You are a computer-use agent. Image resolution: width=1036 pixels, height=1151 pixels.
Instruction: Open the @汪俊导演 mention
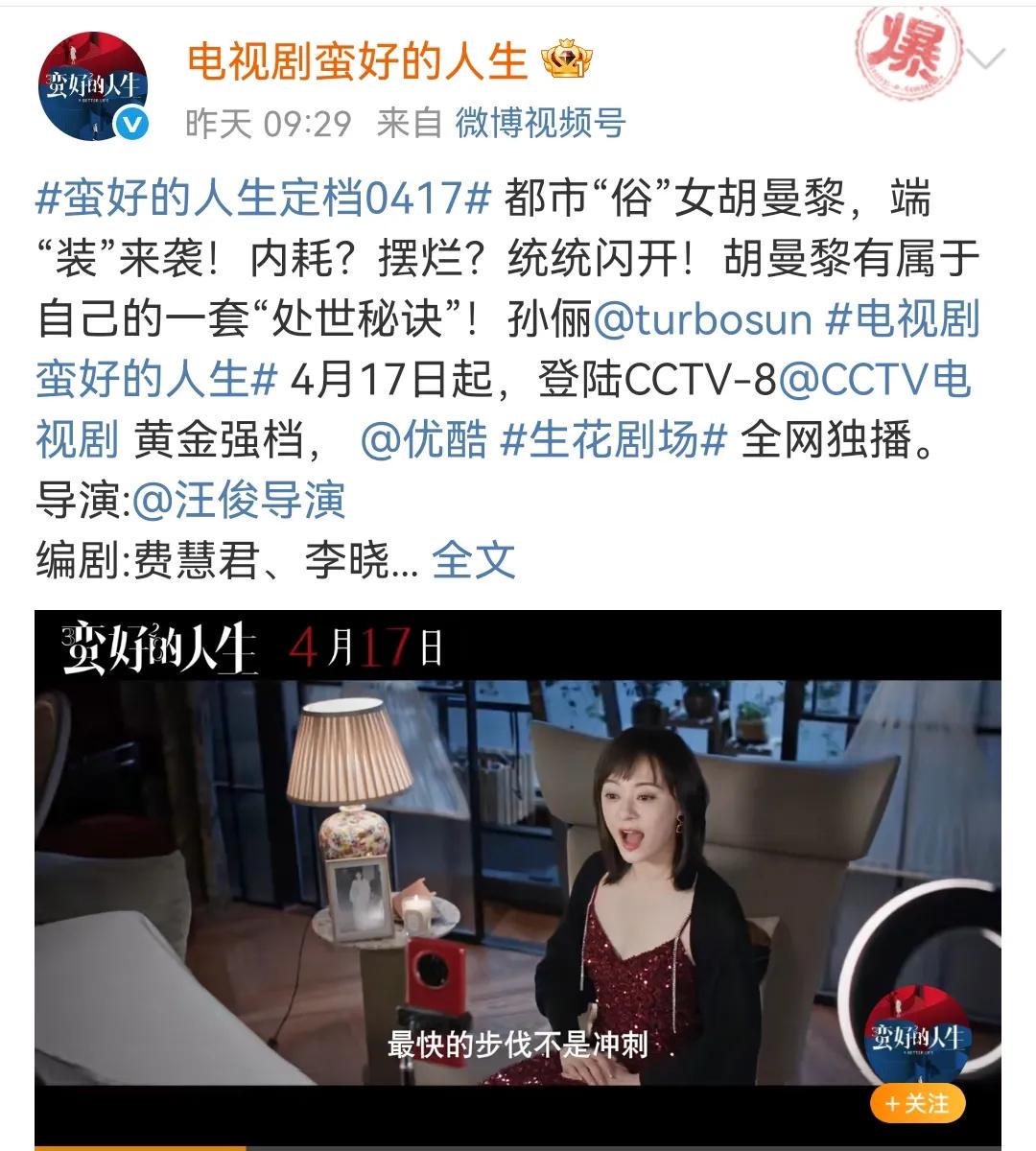(238, 500)
